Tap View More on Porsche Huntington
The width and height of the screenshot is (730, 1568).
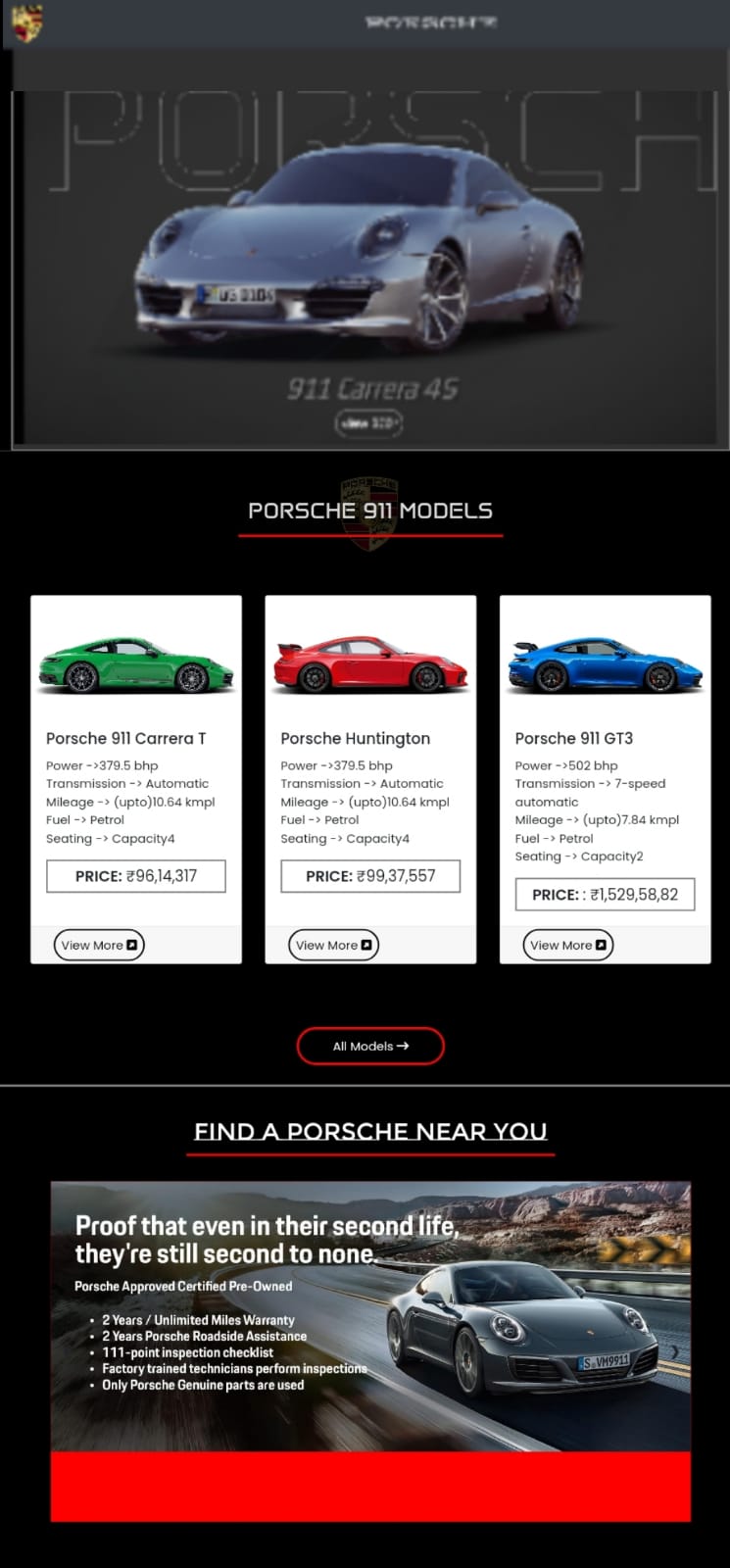click(x=333, y=945)
